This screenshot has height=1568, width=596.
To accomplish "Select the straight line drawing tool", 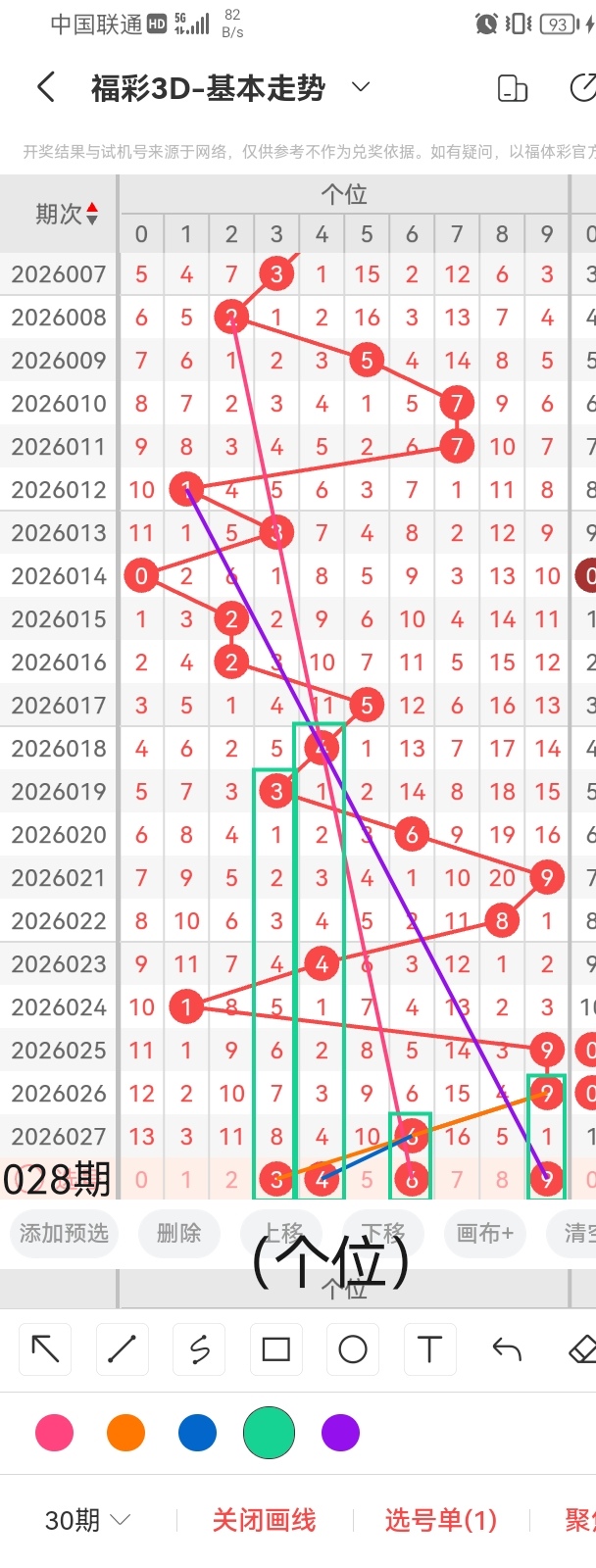I will (x=122, y=1349).
